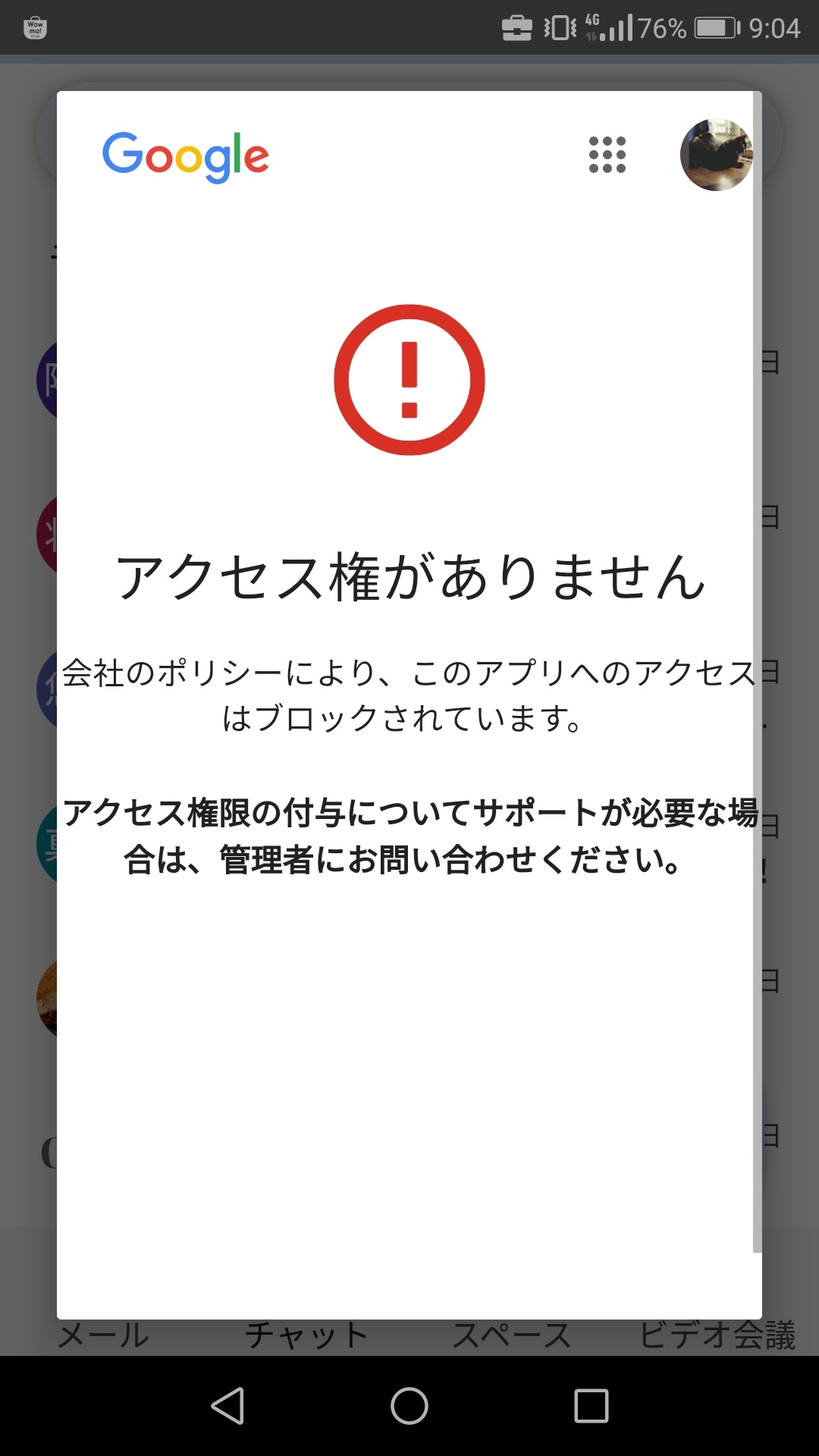Tap the Google logo
Screen dimensions: 819x1456
[x=187, y=156]
